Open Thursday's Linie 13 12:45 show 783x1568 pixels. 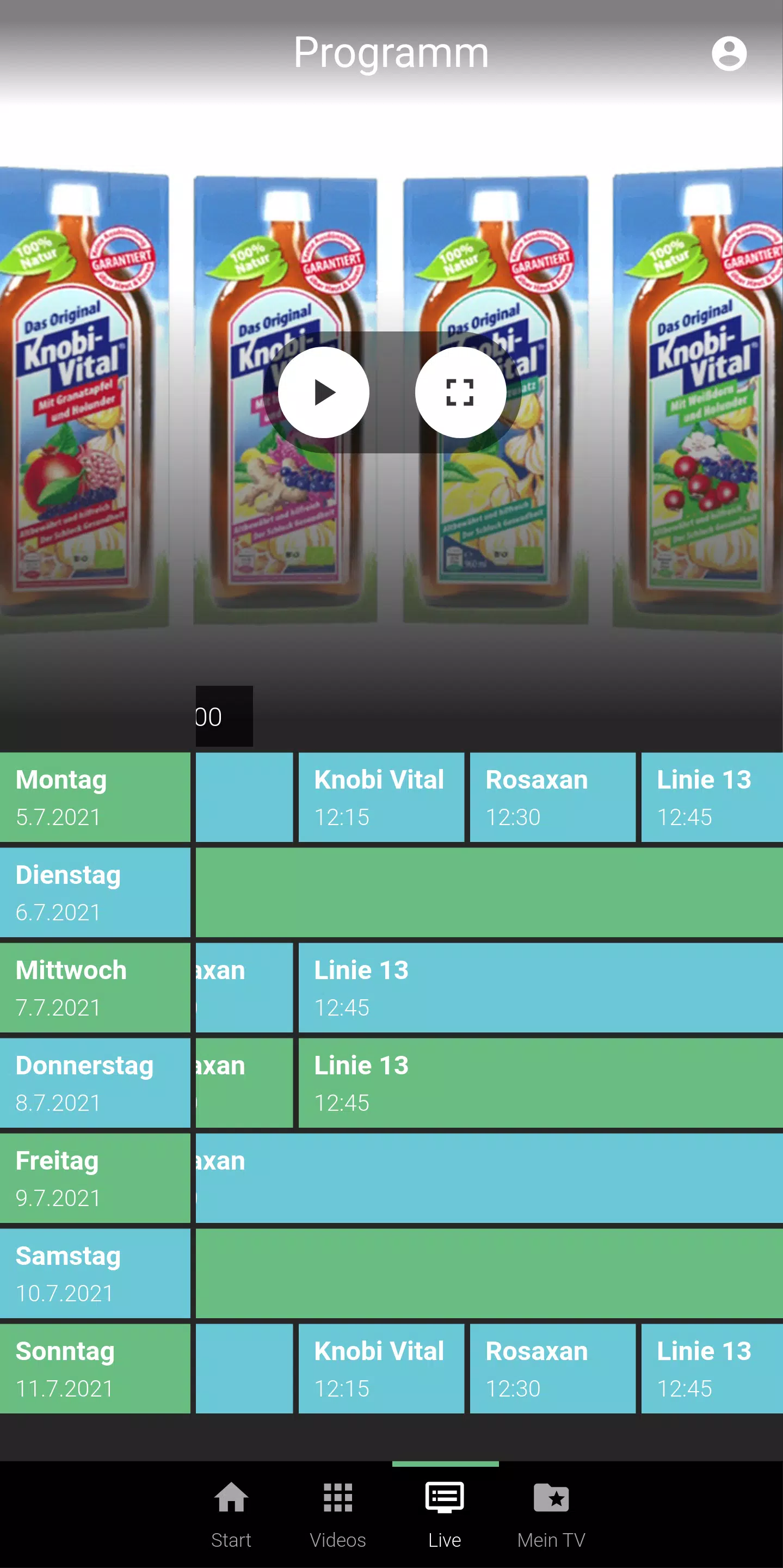[539, 1083]
